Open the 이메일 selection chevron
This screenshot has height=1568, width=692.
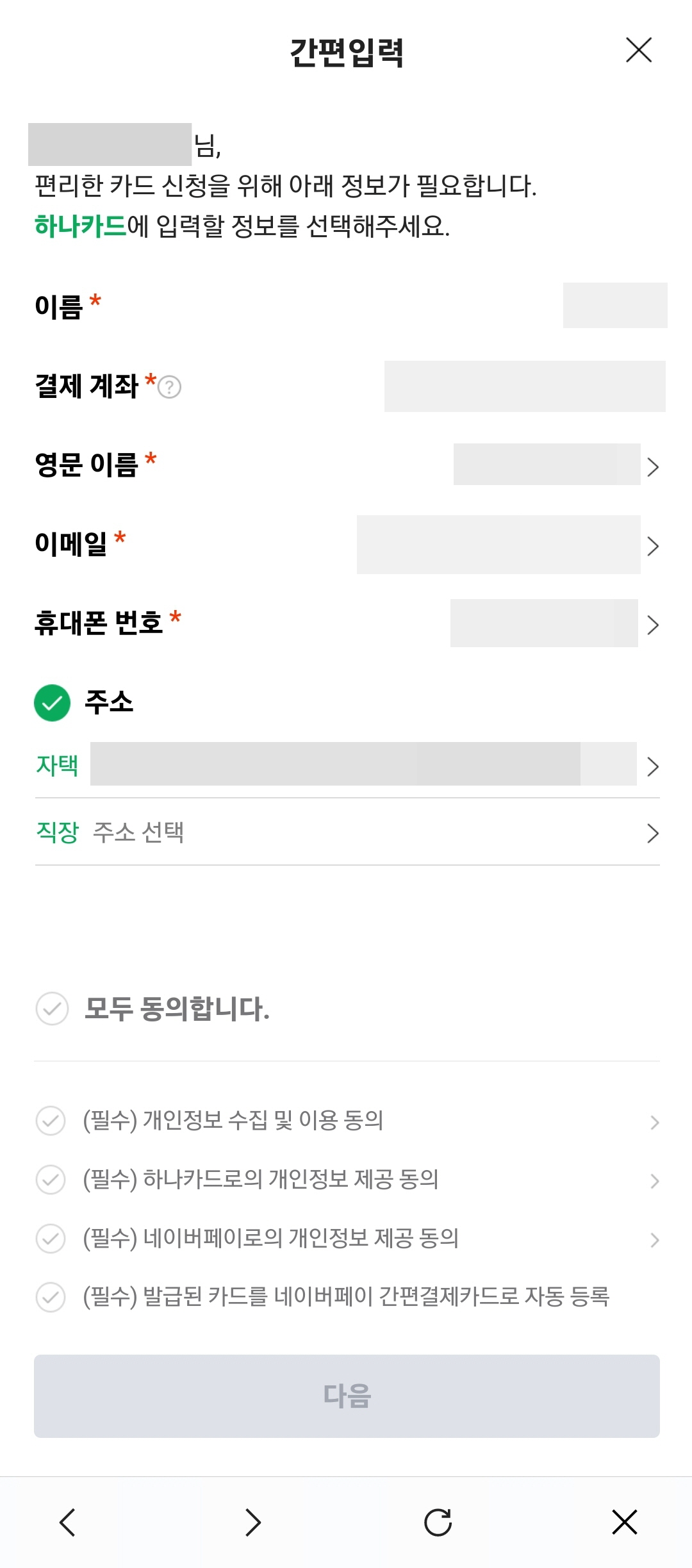coord(654,545)
